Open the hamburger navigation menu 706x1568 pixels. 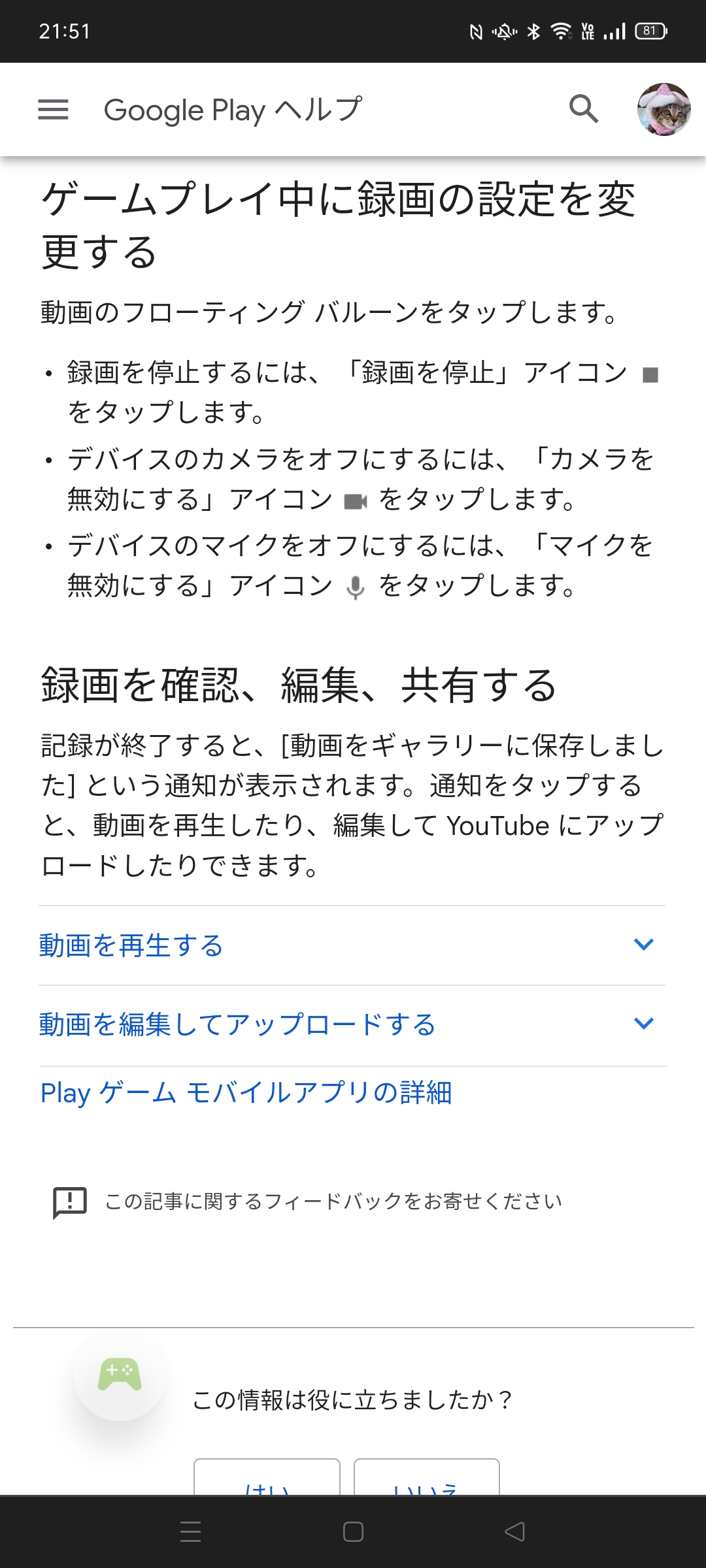click(53, 109)
